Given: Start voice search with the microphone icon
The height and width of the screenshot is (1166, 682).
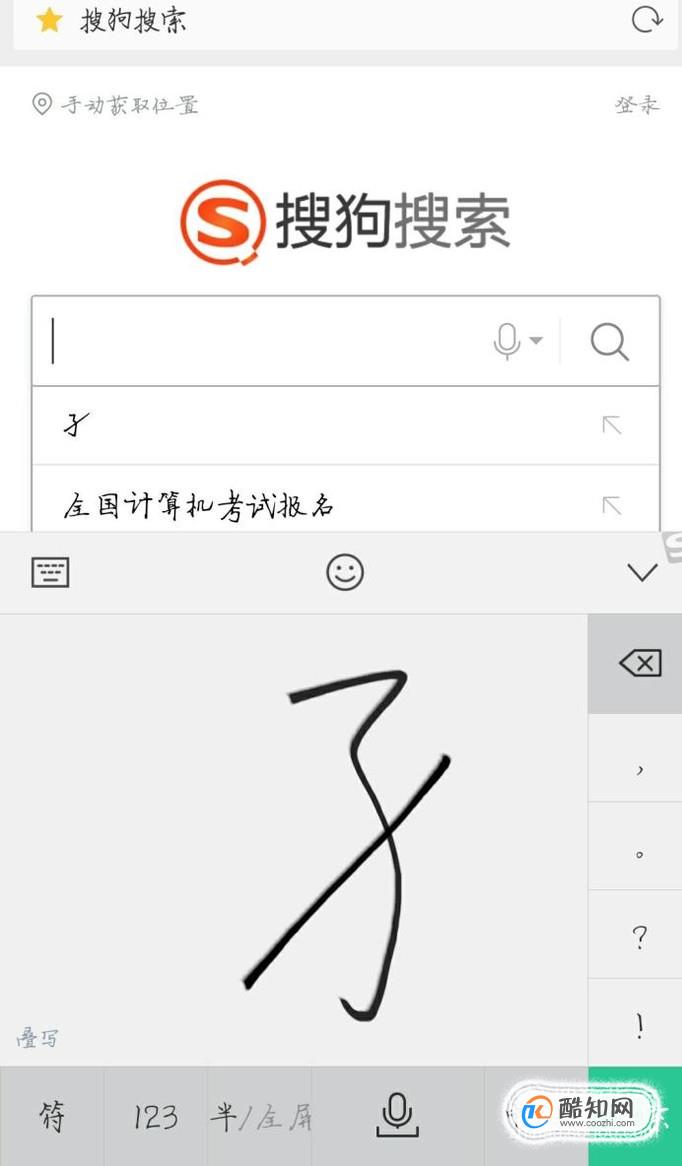Looking at the screenshot, I should [x=516, y=342].
